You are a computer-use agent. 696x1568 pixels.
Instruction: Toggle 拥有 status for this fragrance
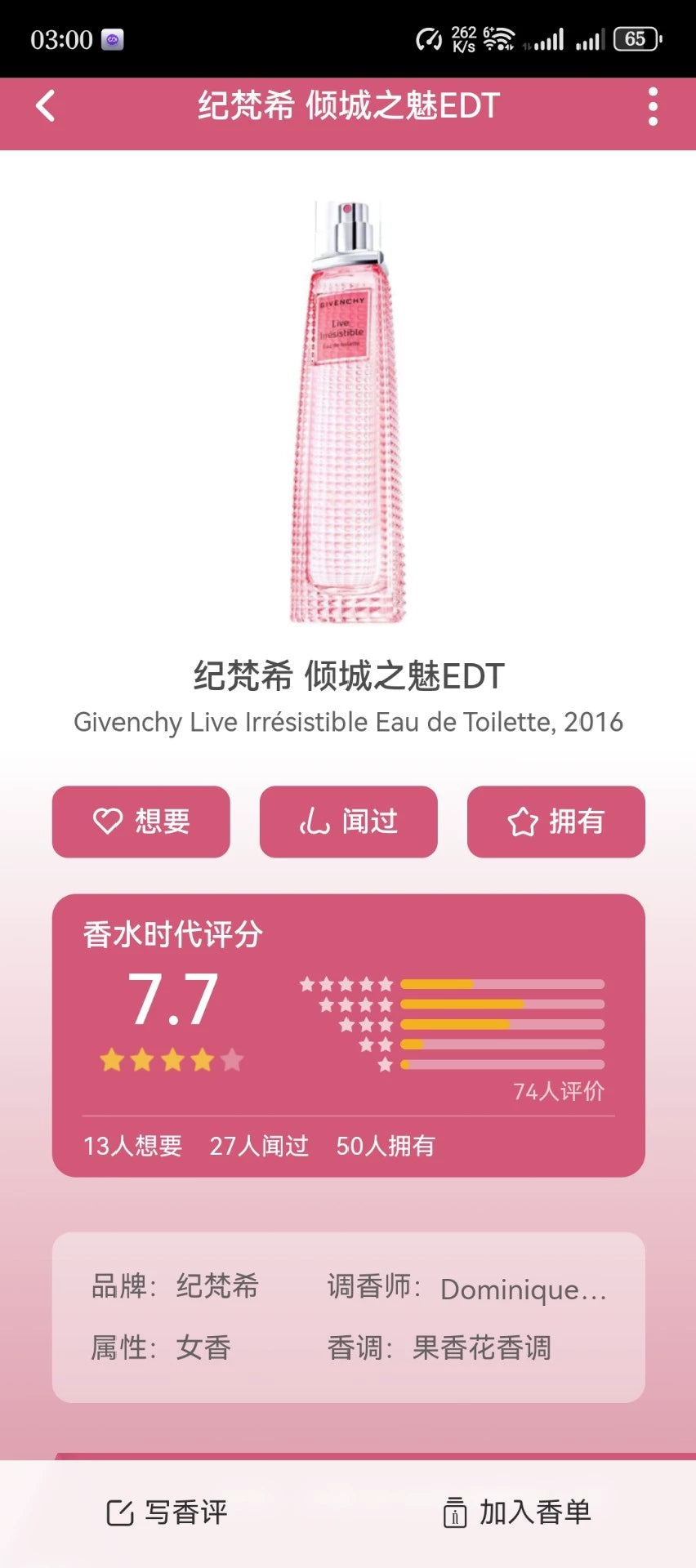click(x=556, y=822)
